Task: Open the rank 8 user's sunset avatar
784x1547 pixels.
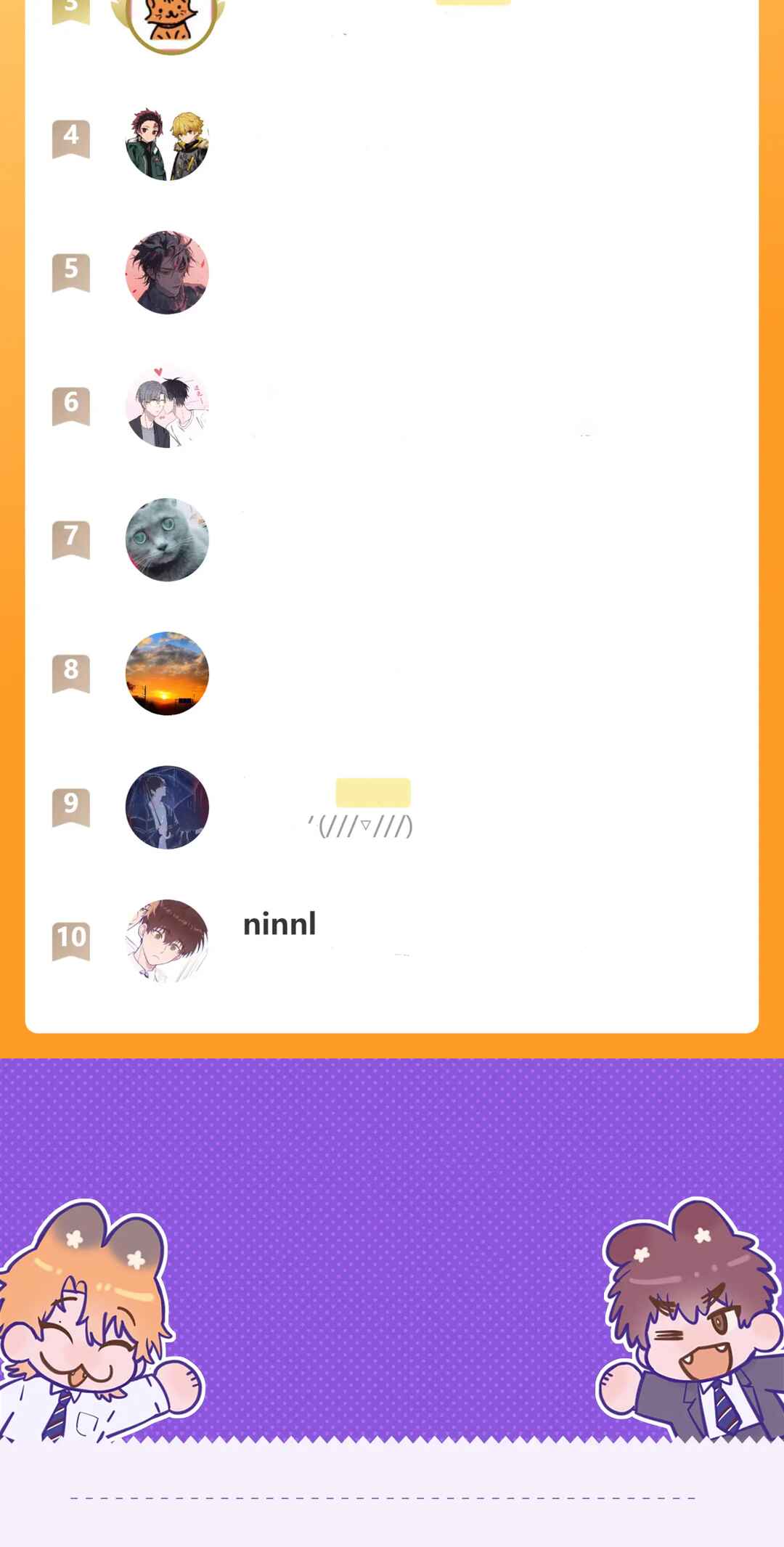Action: tap(167, 673)
